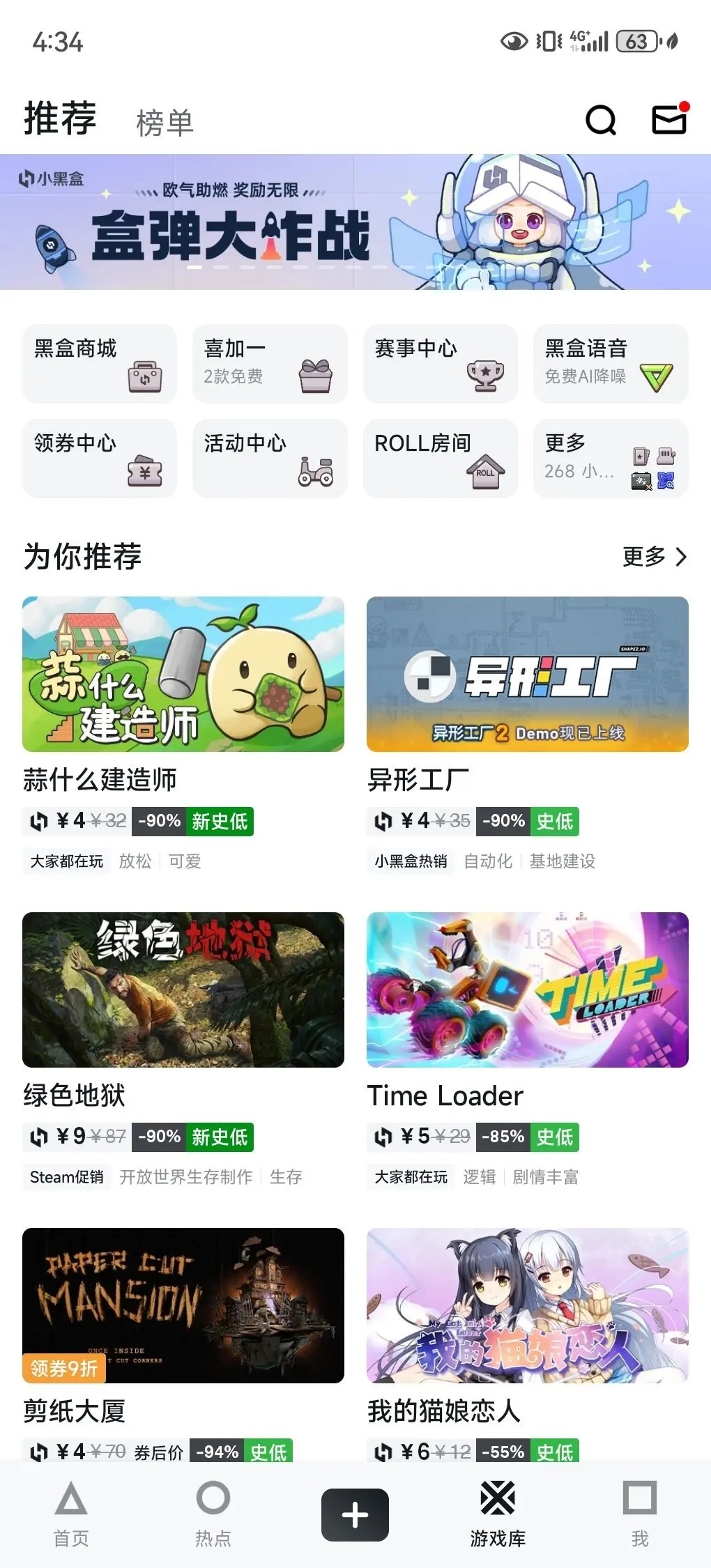Open 喜加一 free games shortcut
This screenshot has width=711, height=1568.
pyautogui.click(x=270, y=364)
